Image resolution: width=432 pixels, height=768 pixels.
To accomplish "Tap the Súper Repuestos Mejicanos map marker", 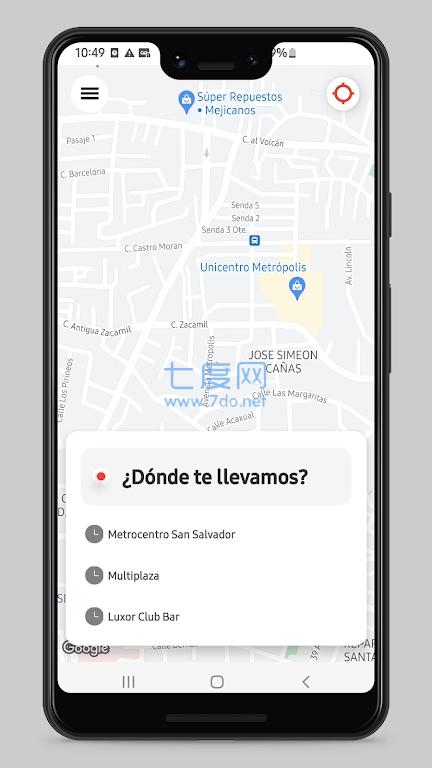I will pyautogui.click(x=186, y=102).
